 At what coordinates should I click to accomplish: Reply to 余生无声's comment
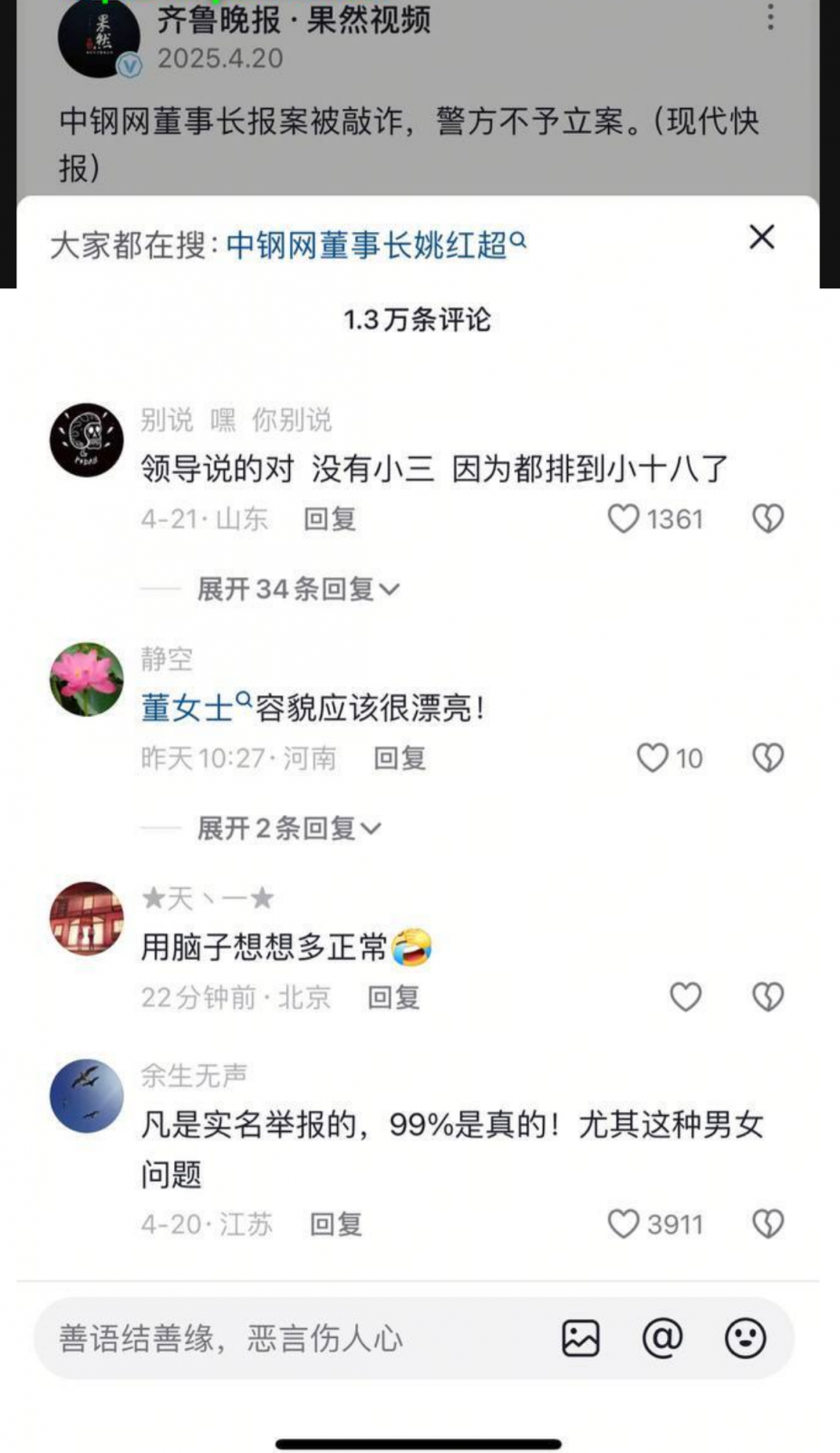pyautogui.click(x=335, y=1224)
